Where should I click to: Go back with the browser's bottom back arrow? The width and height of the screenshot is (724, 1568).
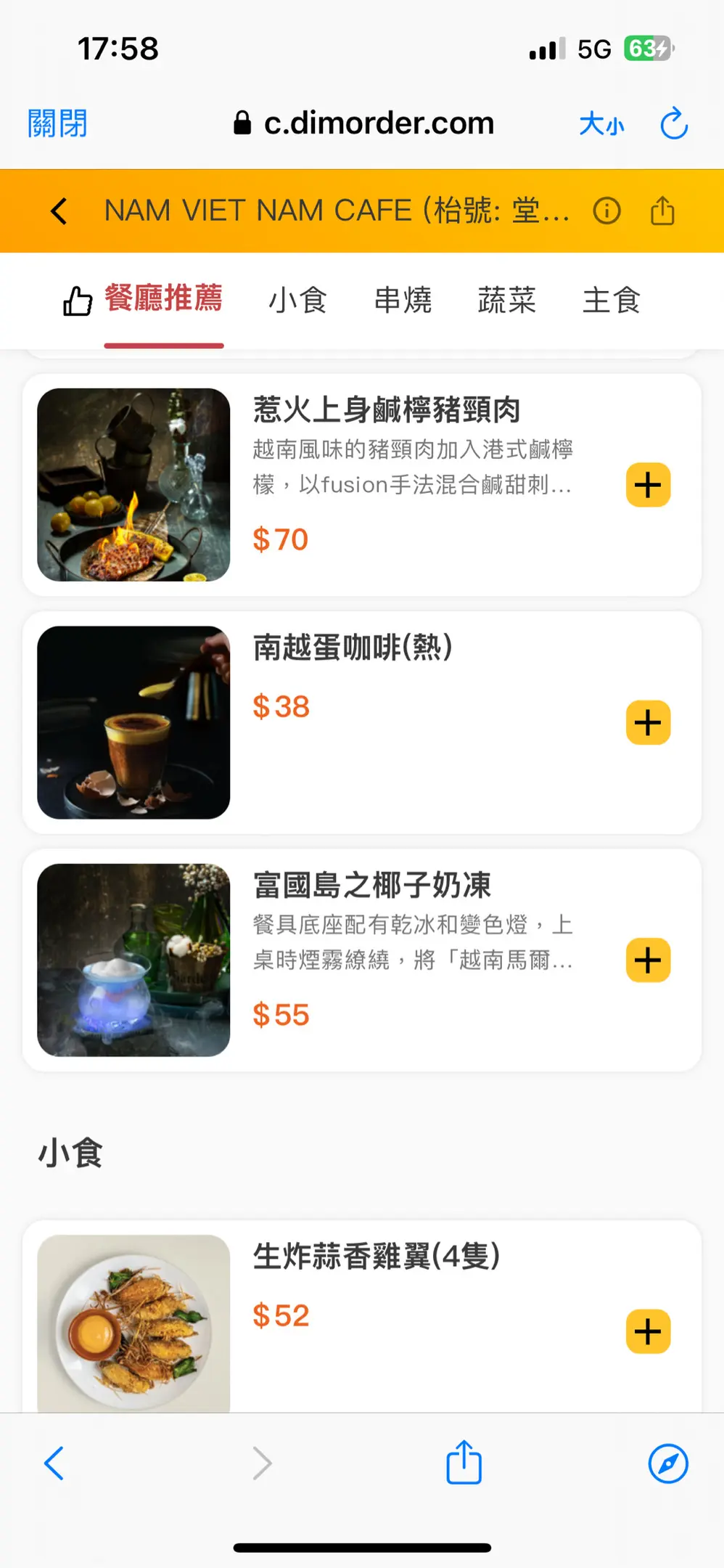click(54, 1463)
